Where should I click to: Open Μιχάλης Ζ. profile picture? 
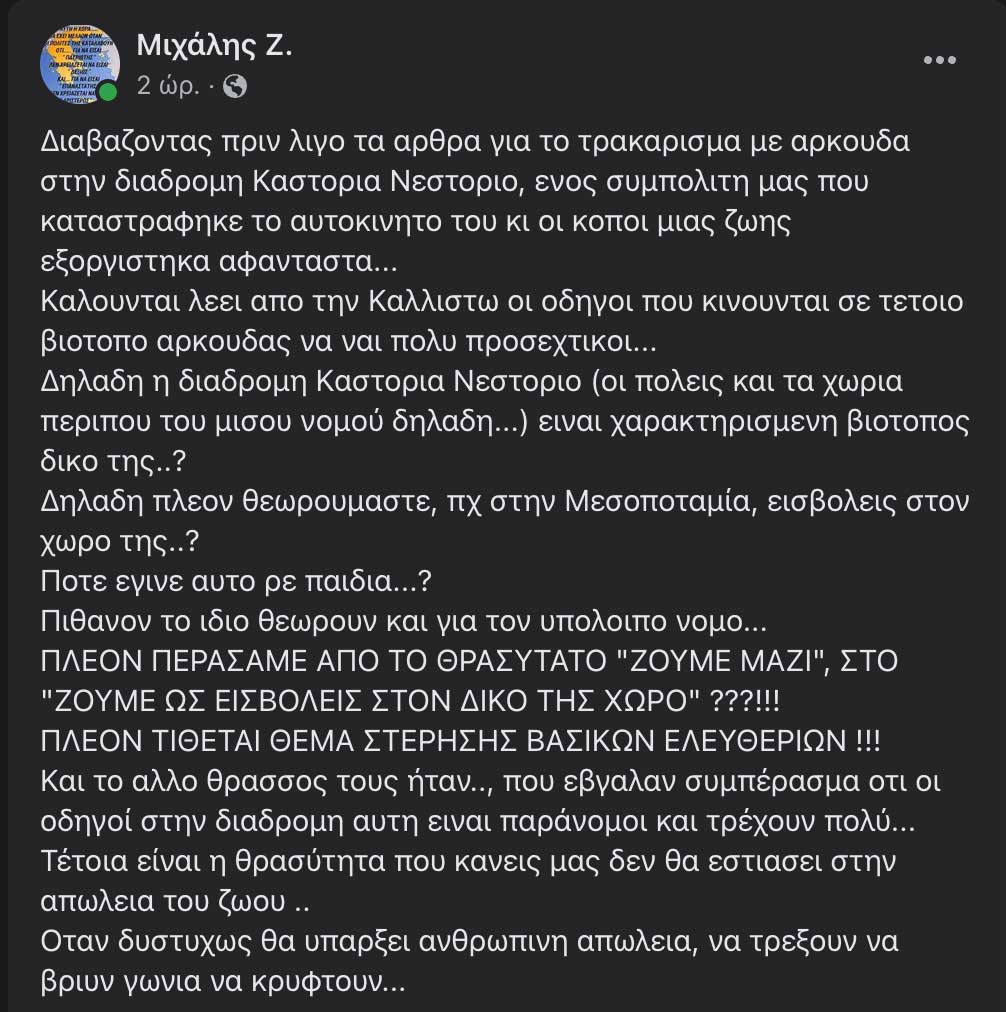77,63
